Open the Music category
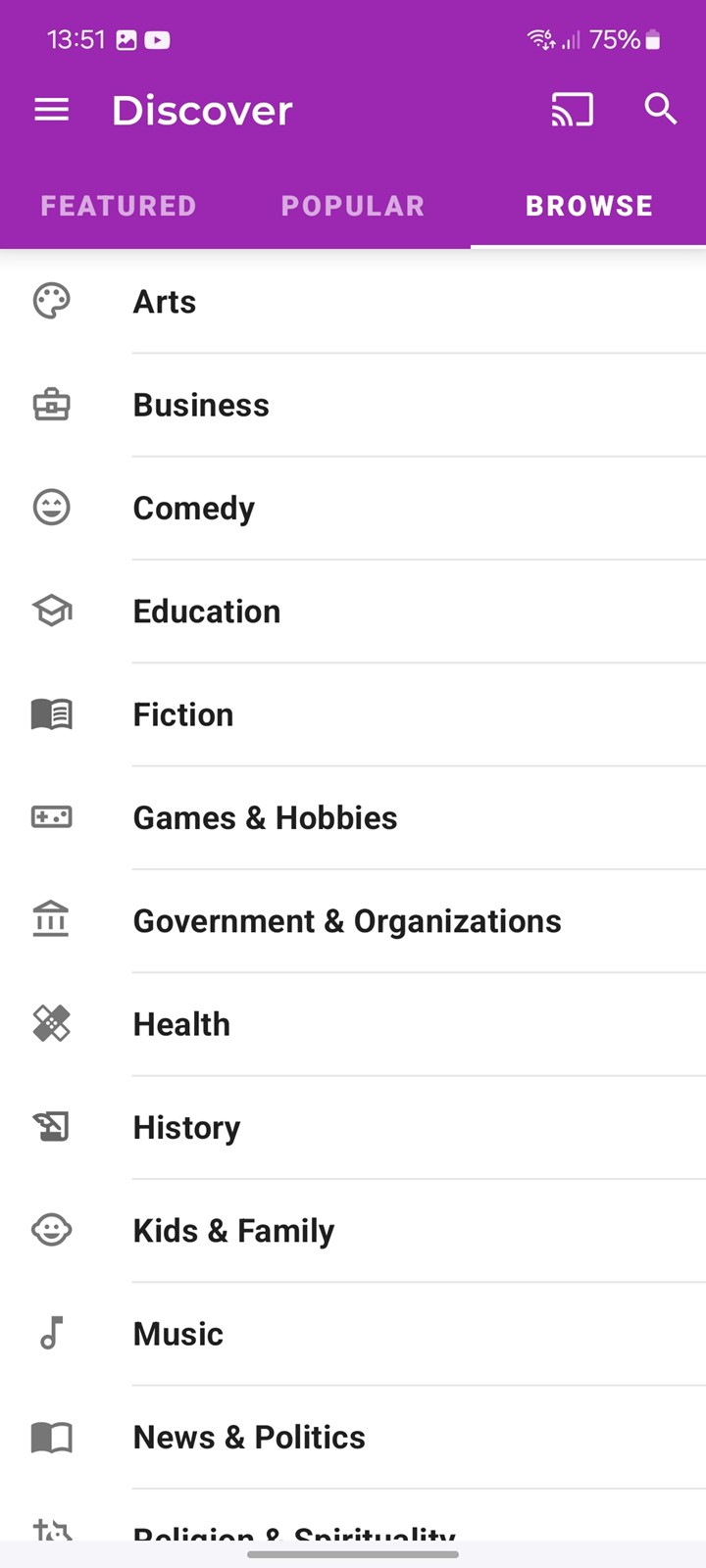Viewport: 706px width, 1568px height. click(x=353, y=1334)
